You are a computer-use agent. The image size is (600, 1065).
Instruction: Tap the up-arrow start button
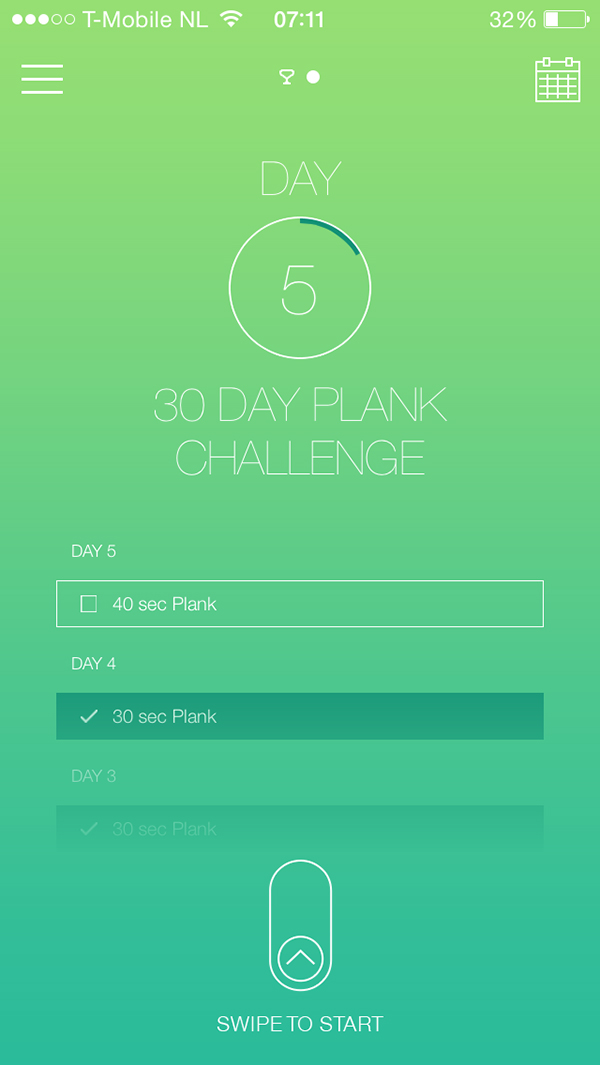tap(300, 958)
